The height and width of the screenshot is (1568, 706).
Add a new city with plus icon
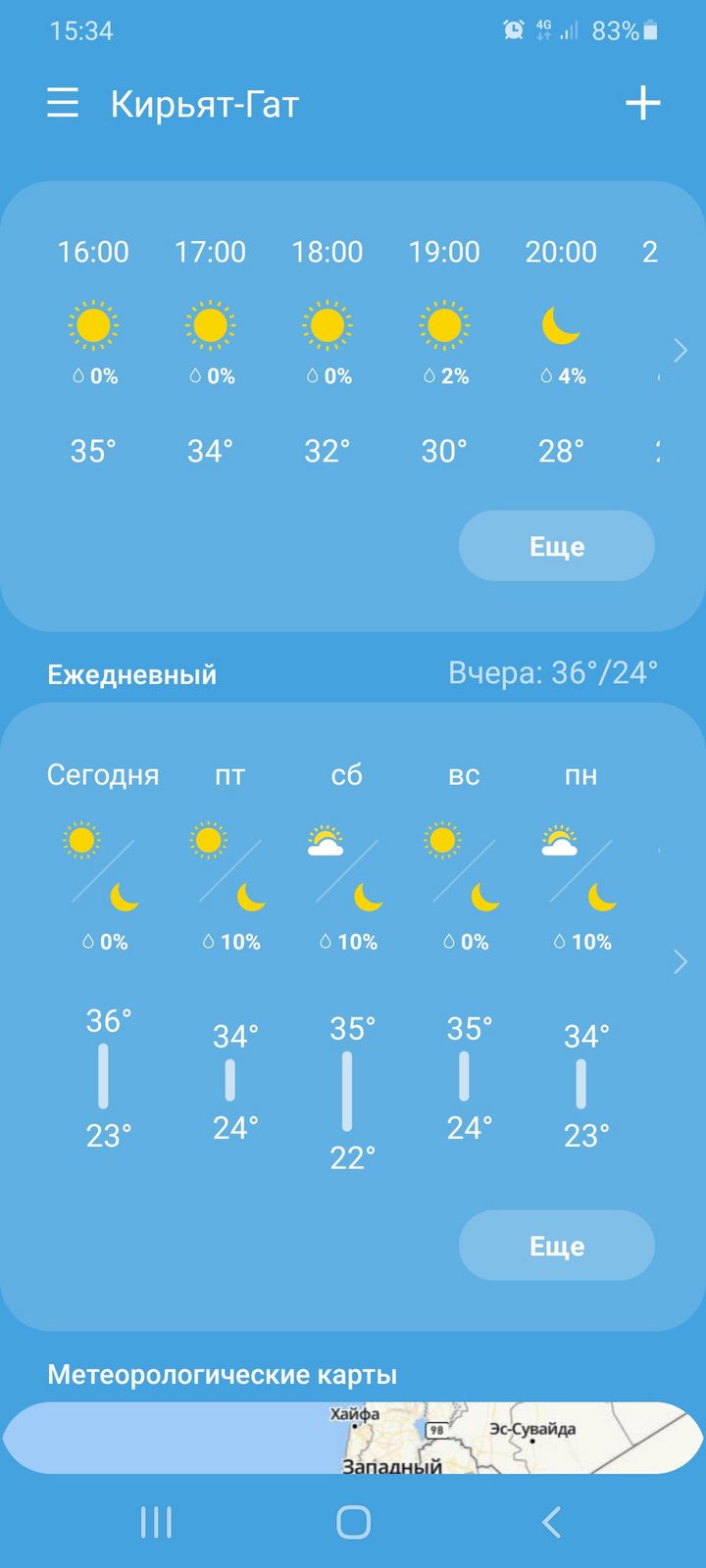(643, 103)
